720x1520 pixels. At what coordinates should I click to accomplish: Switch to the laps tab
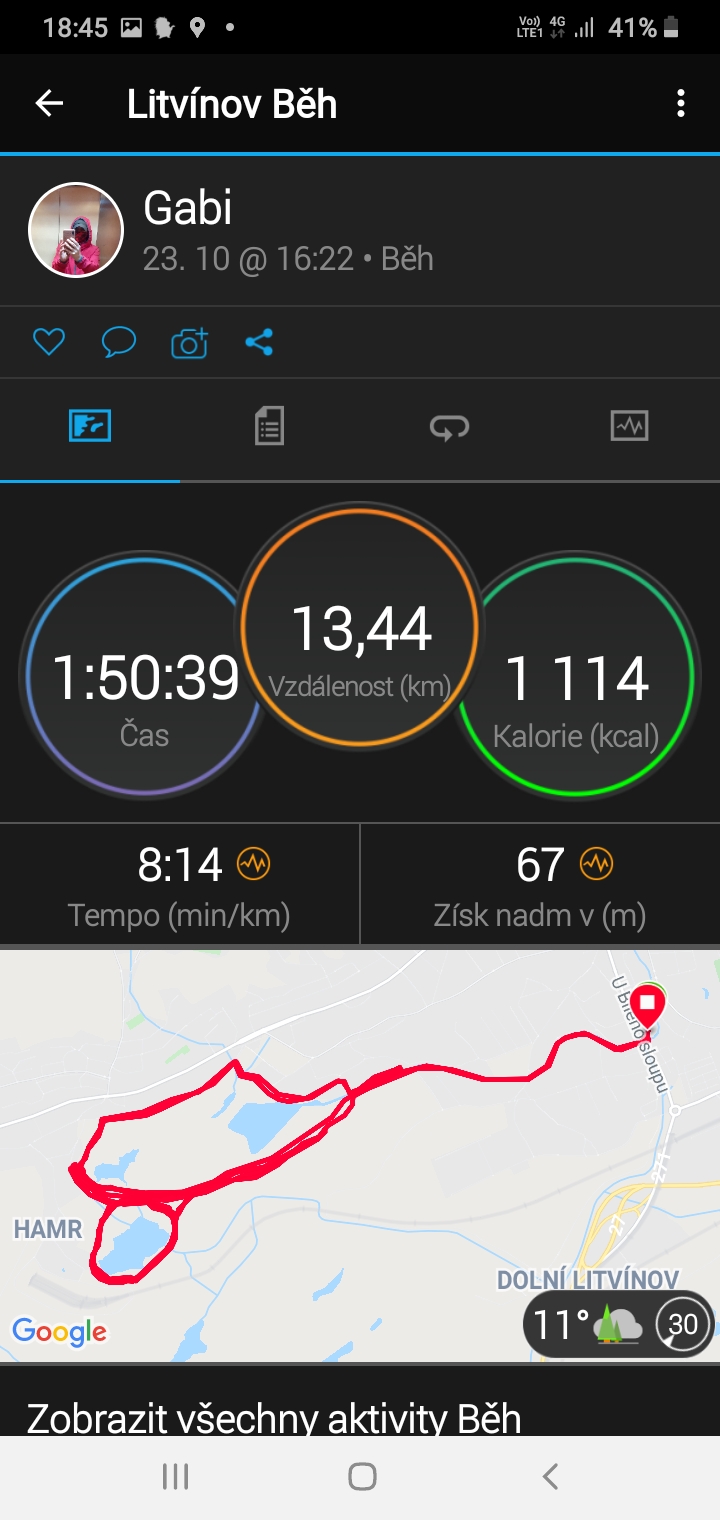[x=449, y=427]
